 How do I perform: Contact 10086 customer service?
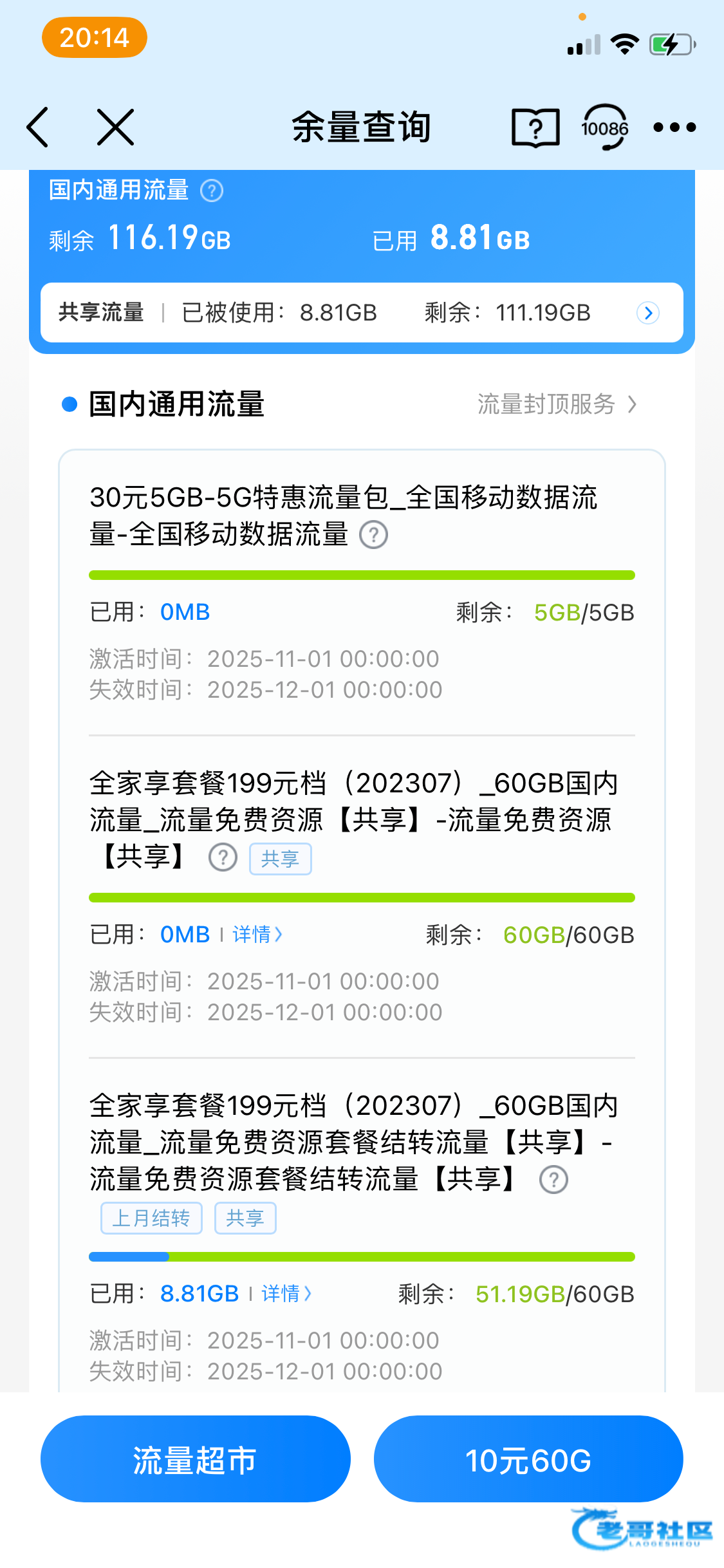(x=604, y=127)
